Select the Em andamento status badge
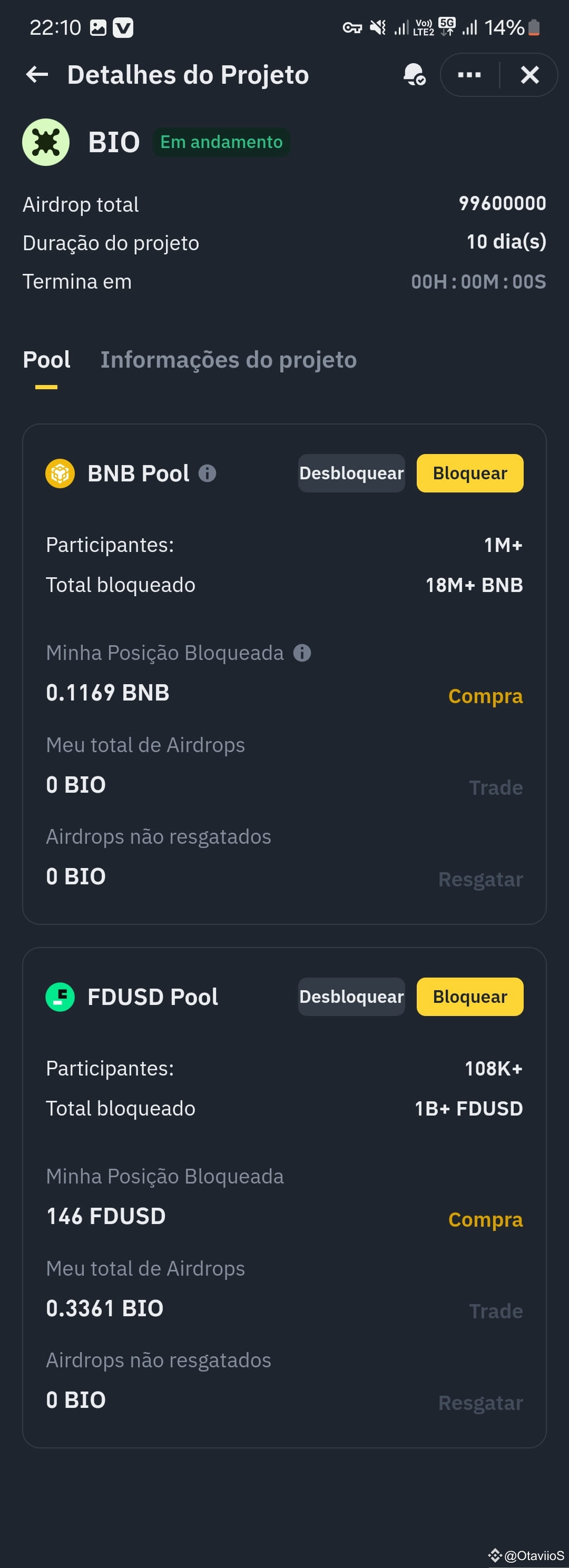Screen dimensions: 569x1568 pyautogui.click(x=221, y=141)
